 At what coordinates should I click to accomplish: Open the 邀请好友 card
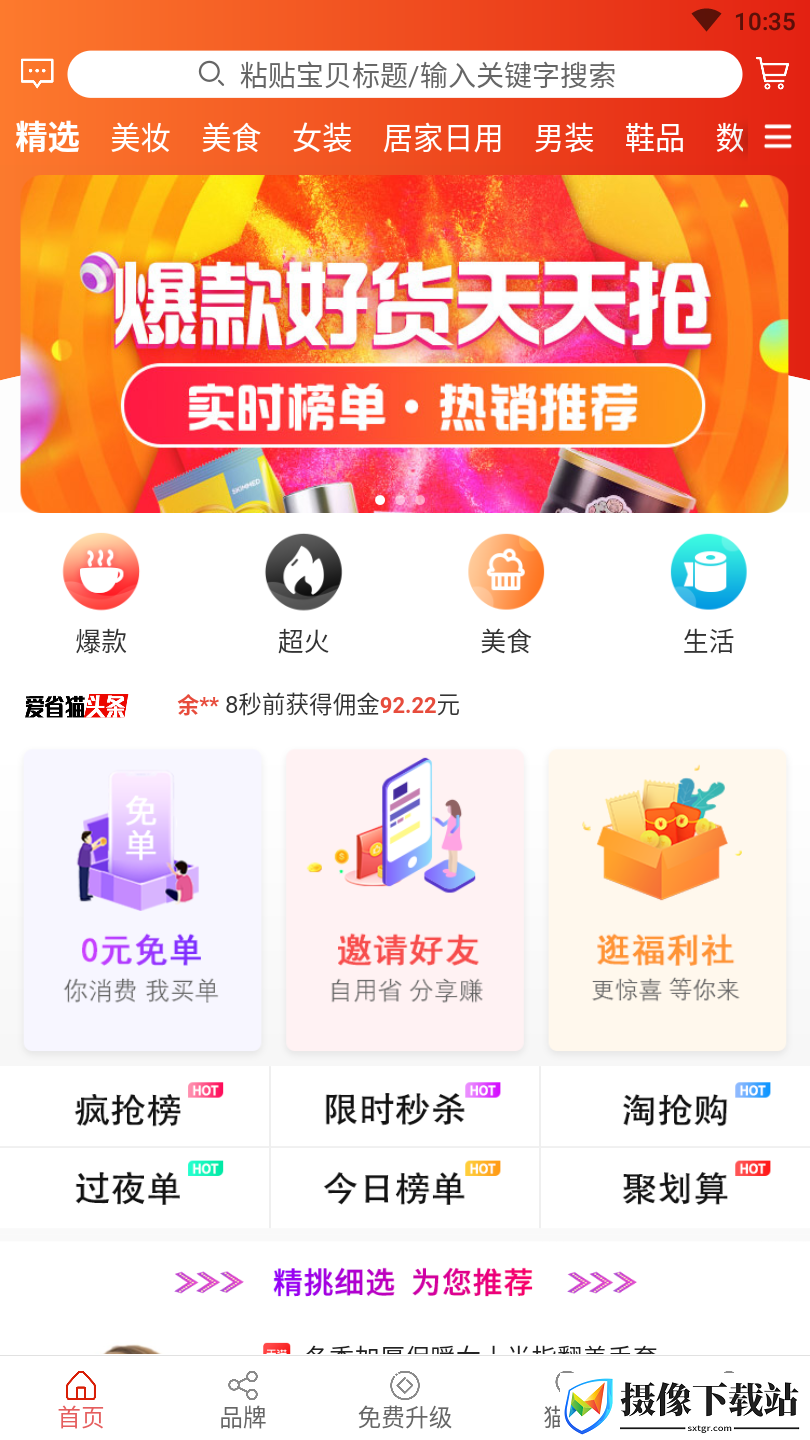405,900
